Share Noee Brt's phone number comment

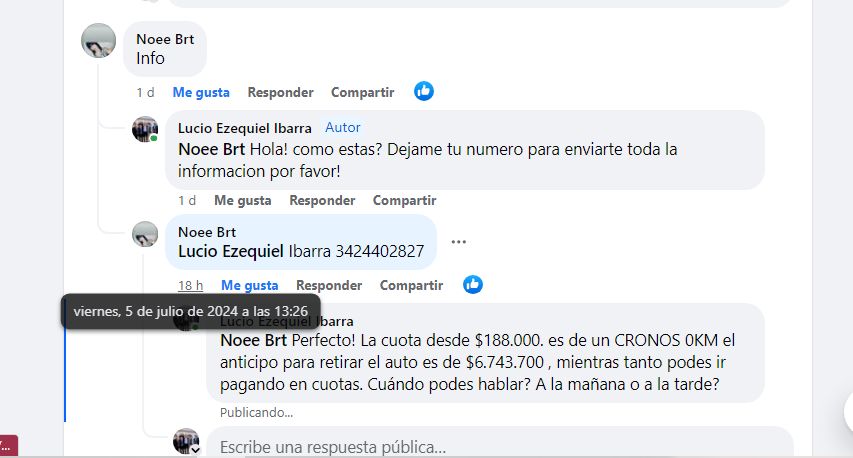411,285
